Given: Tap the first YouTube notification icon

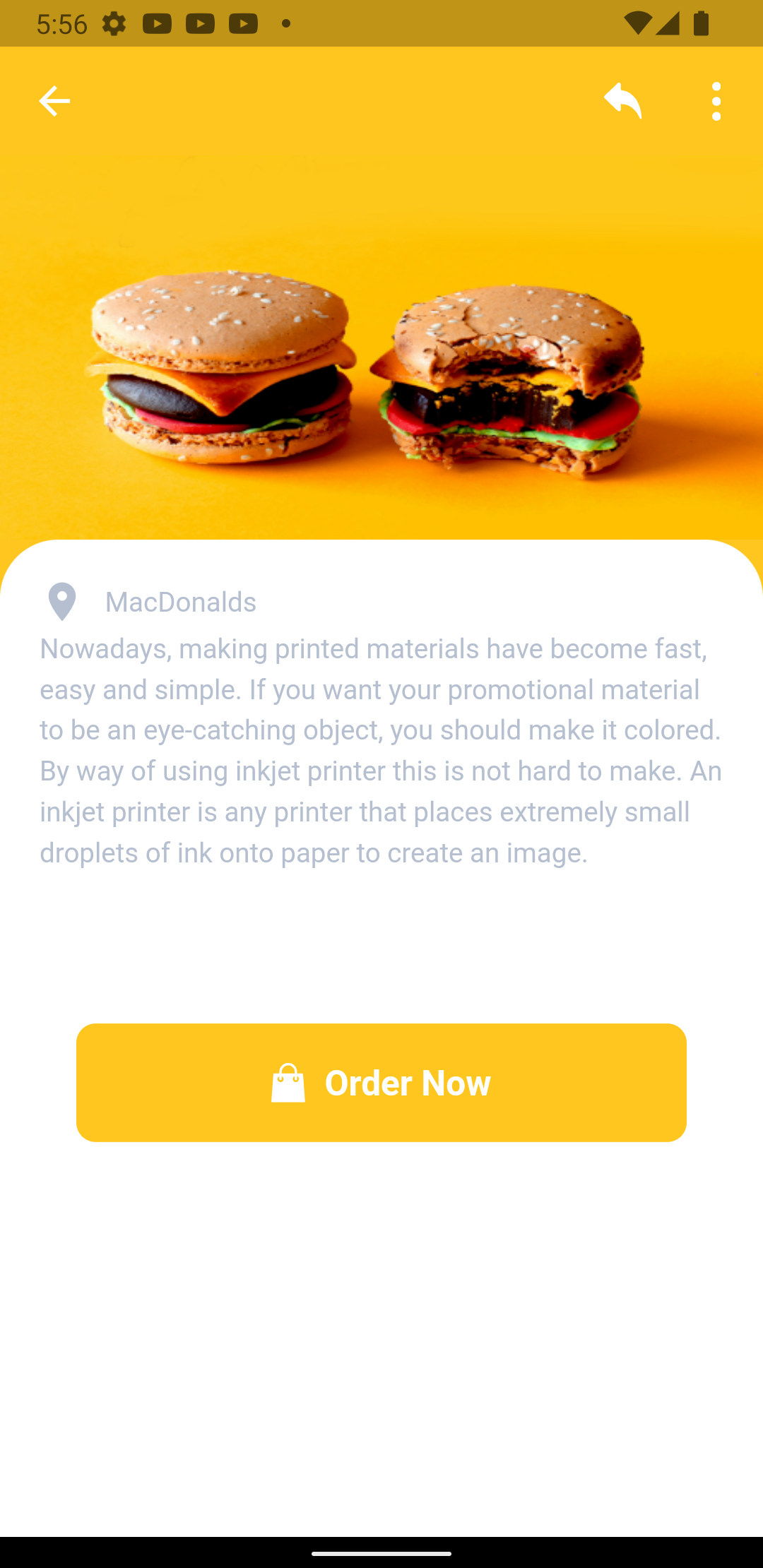Looking at the screenshot, I should point(157,23).
